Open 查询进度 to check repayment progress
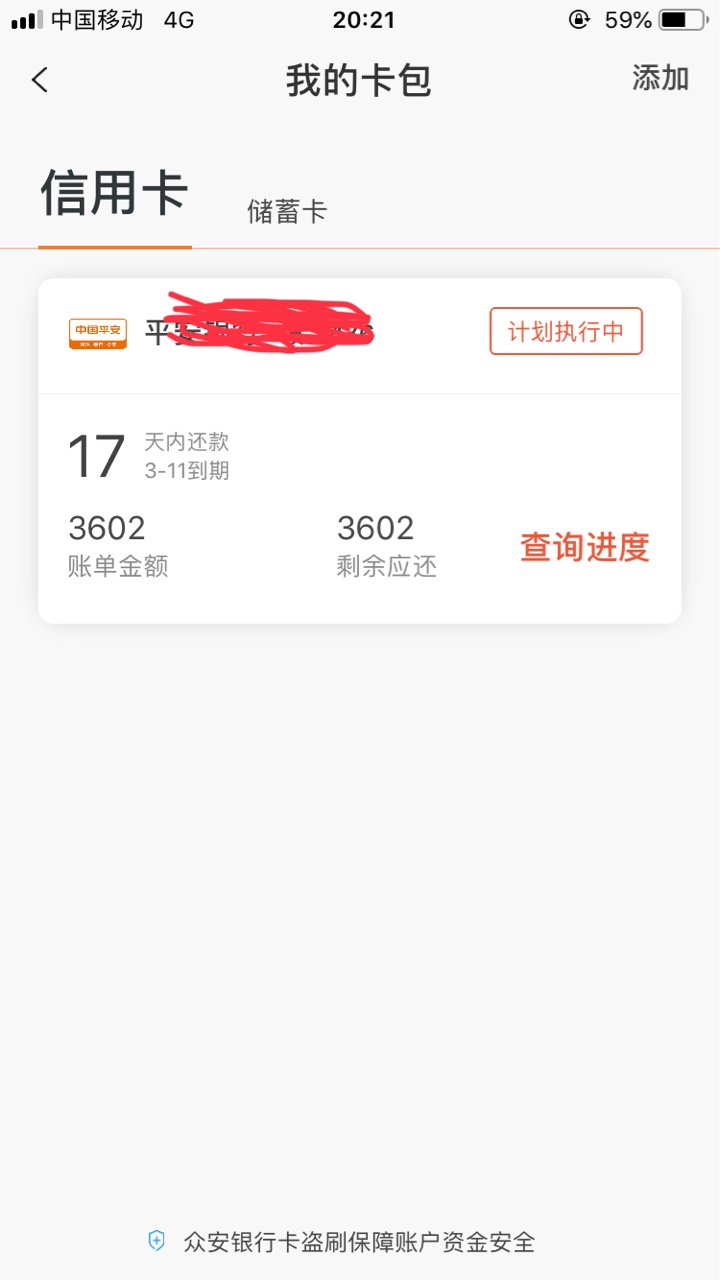The height and width of the screenshot is (1280, 720). coord(585,547)
